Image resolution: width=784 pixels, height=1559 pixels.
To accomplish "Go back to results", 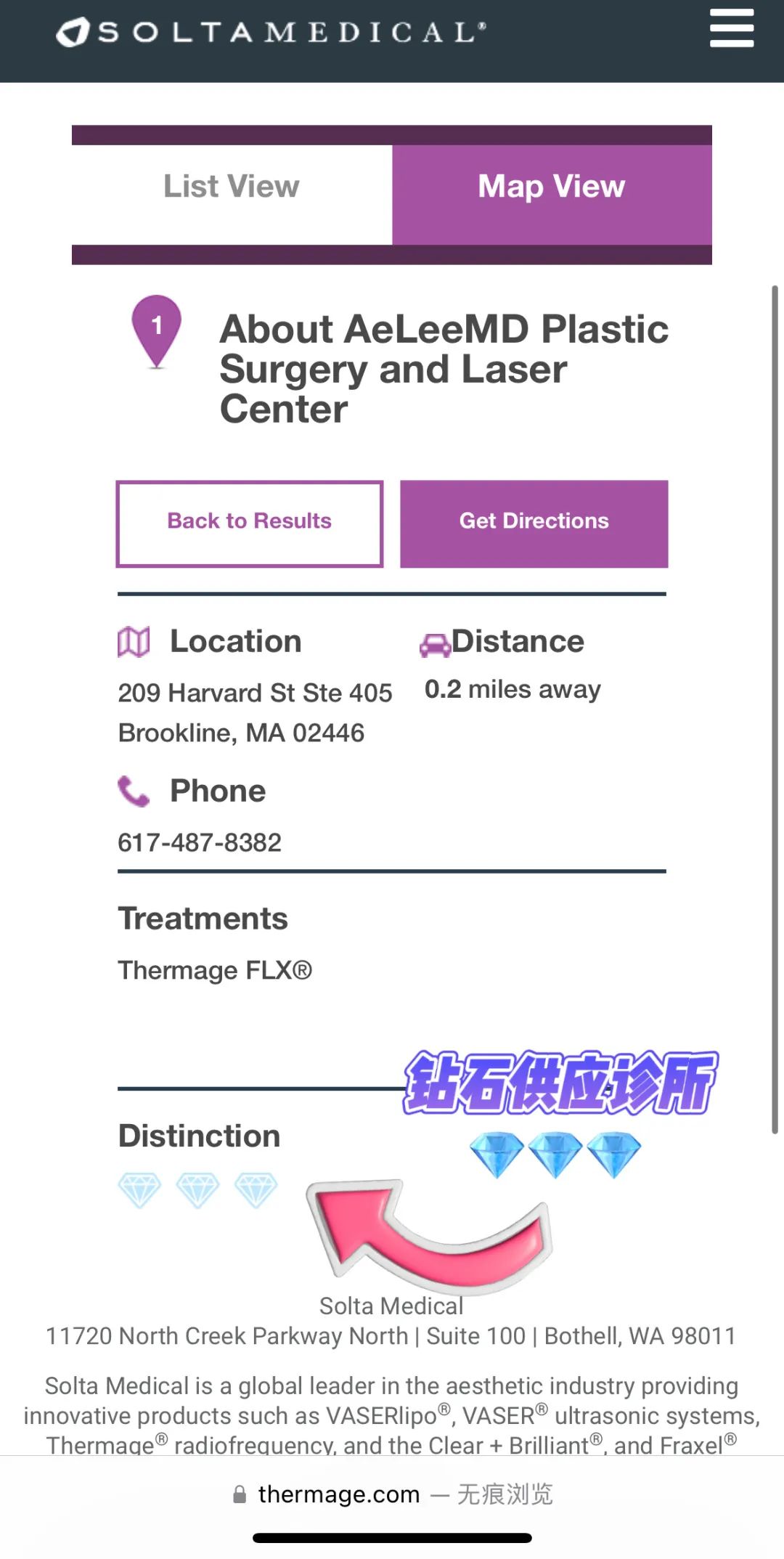I will tap(249, 523).
